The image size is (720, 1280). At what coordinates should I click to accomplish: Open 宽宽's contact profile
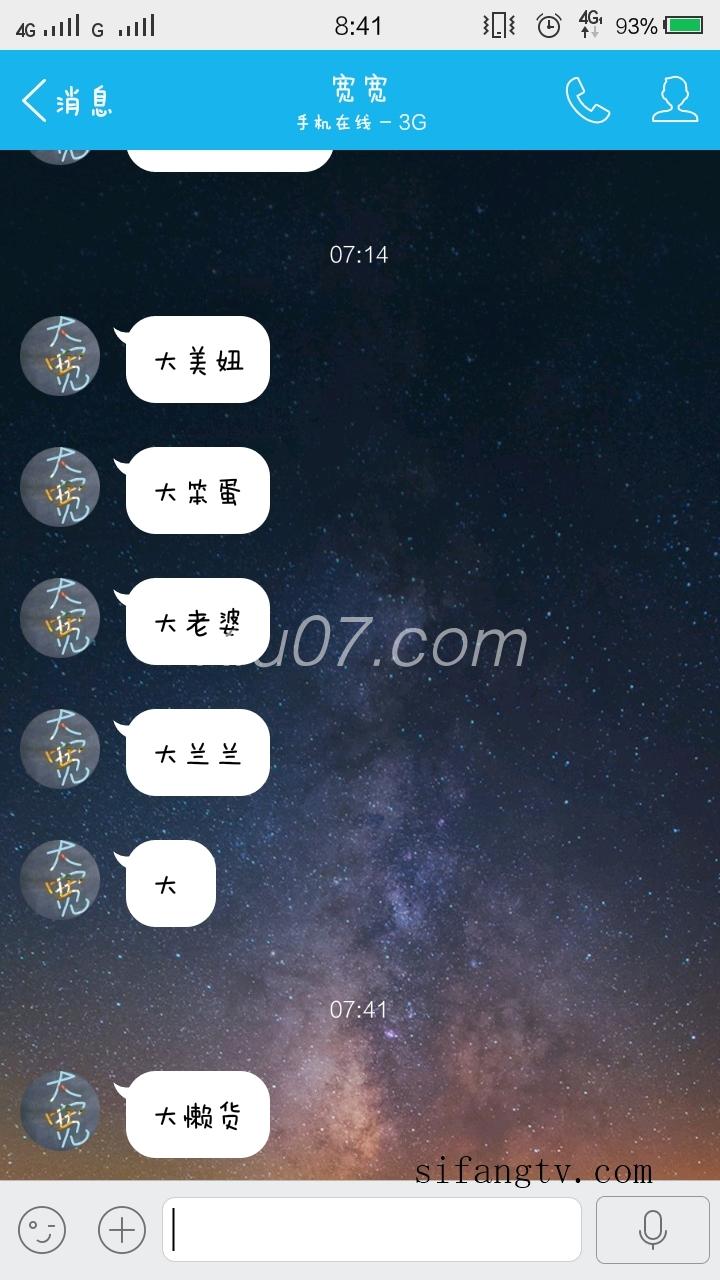pos(675,100)
